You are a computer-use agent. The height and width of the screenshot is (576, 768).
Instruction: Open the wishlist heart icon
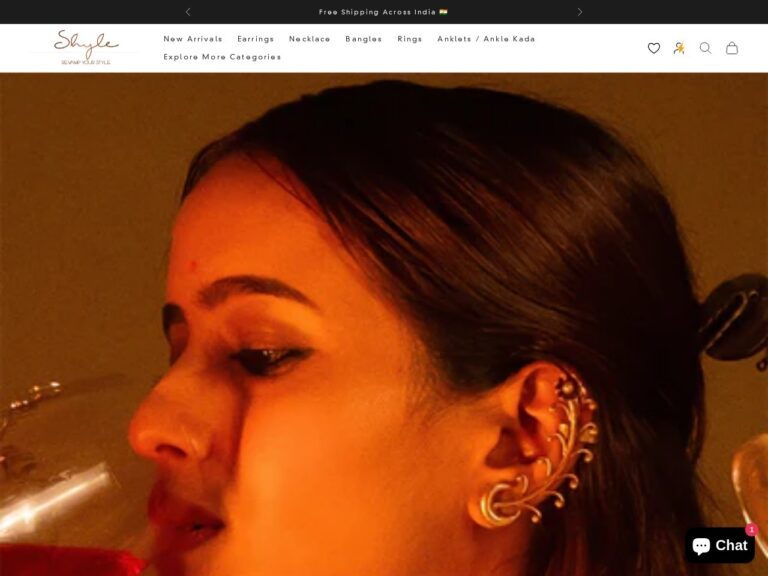click(x=653, y=48)
